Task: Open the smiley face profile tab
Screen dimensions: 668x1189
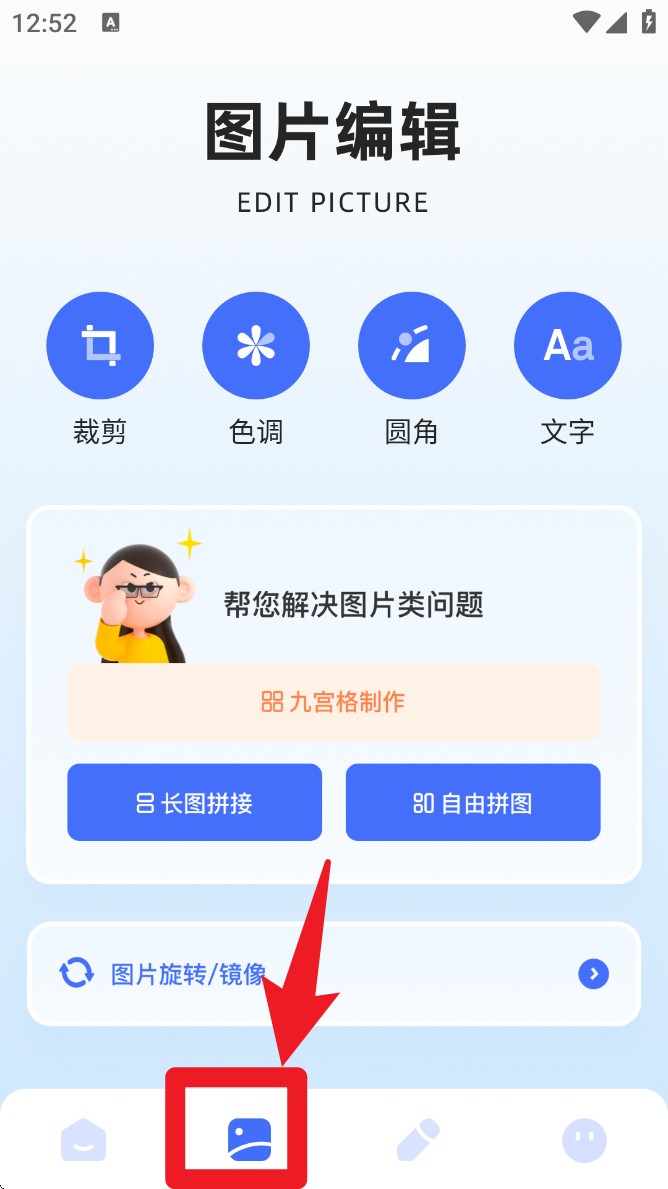Action: (584, 1140)
